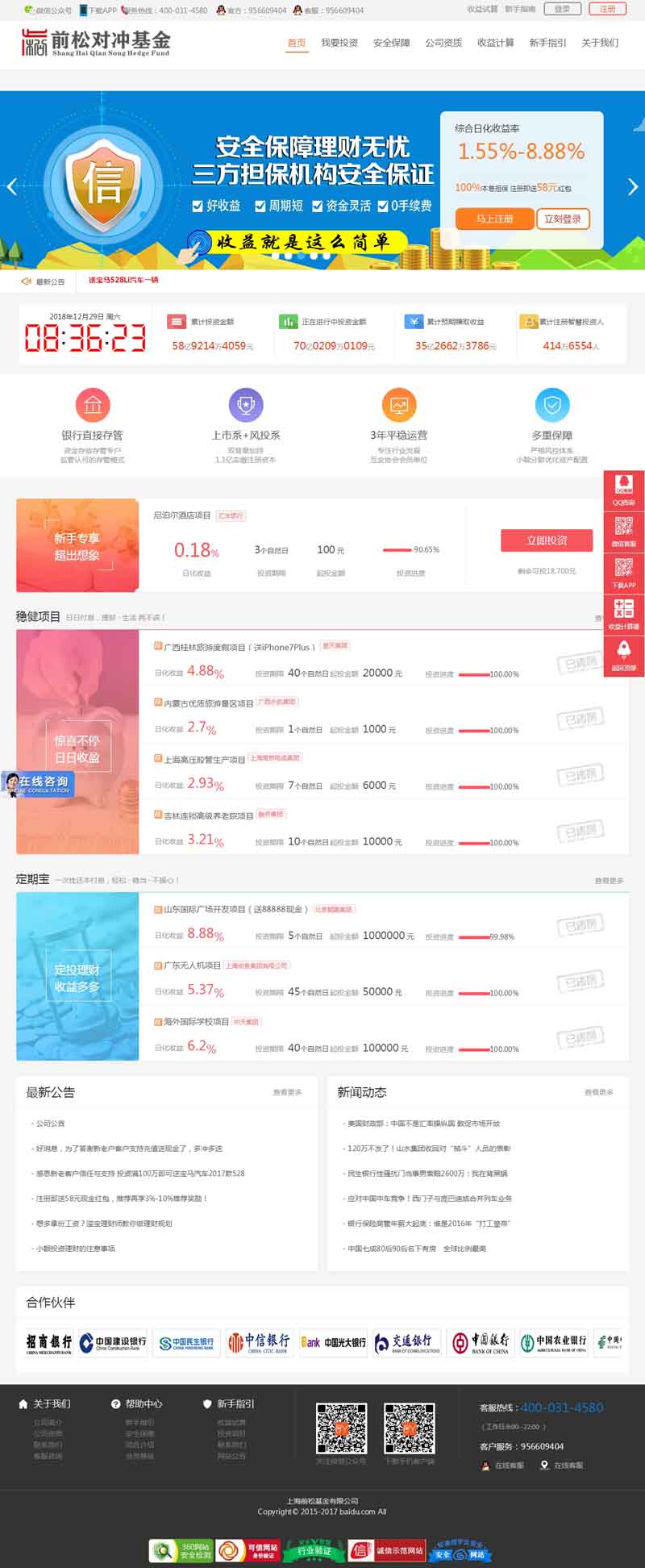Open QQ客服 in the side panel

click(x=623, y=490)
